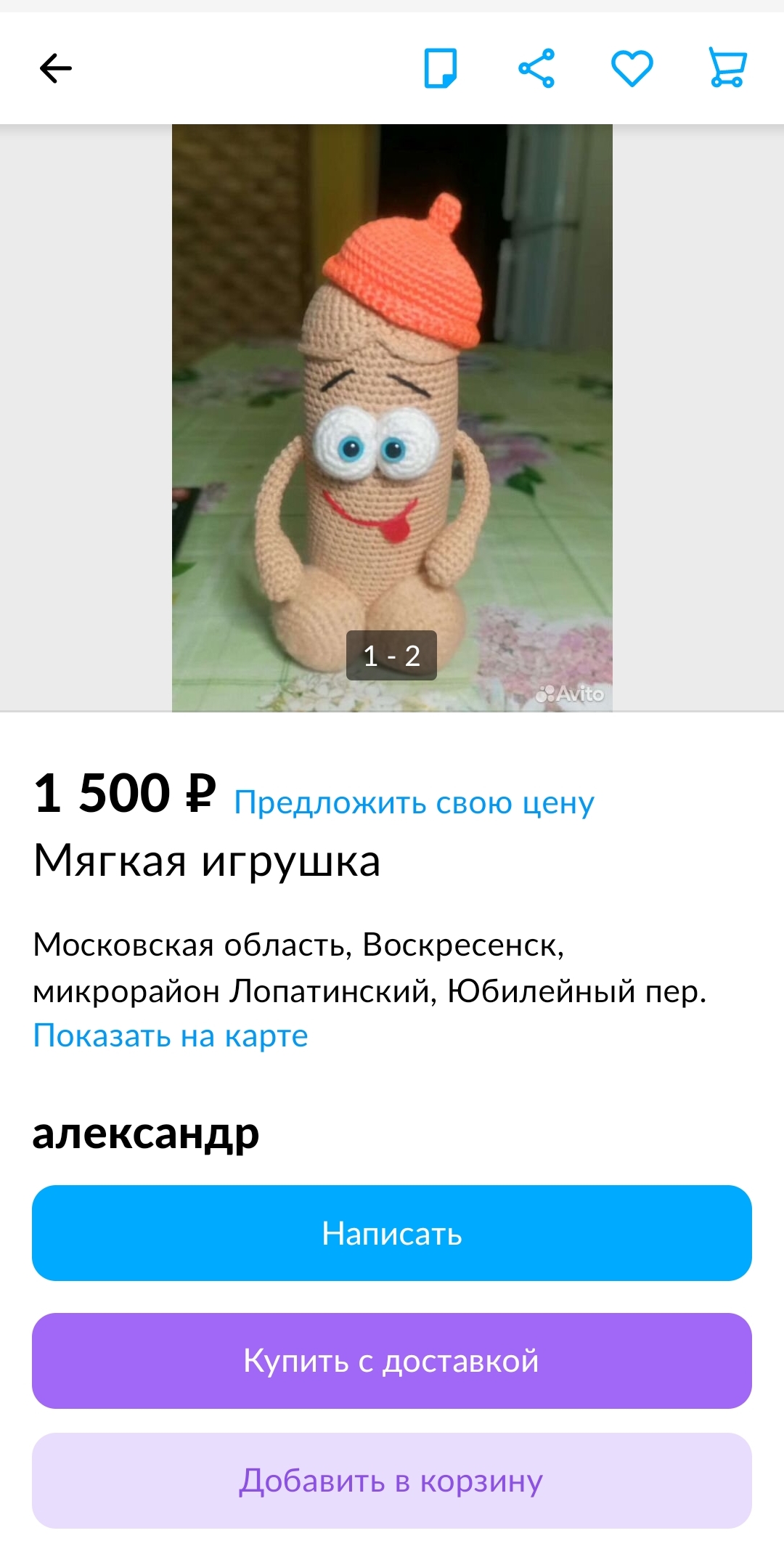Tap the Написать button

392,1233
